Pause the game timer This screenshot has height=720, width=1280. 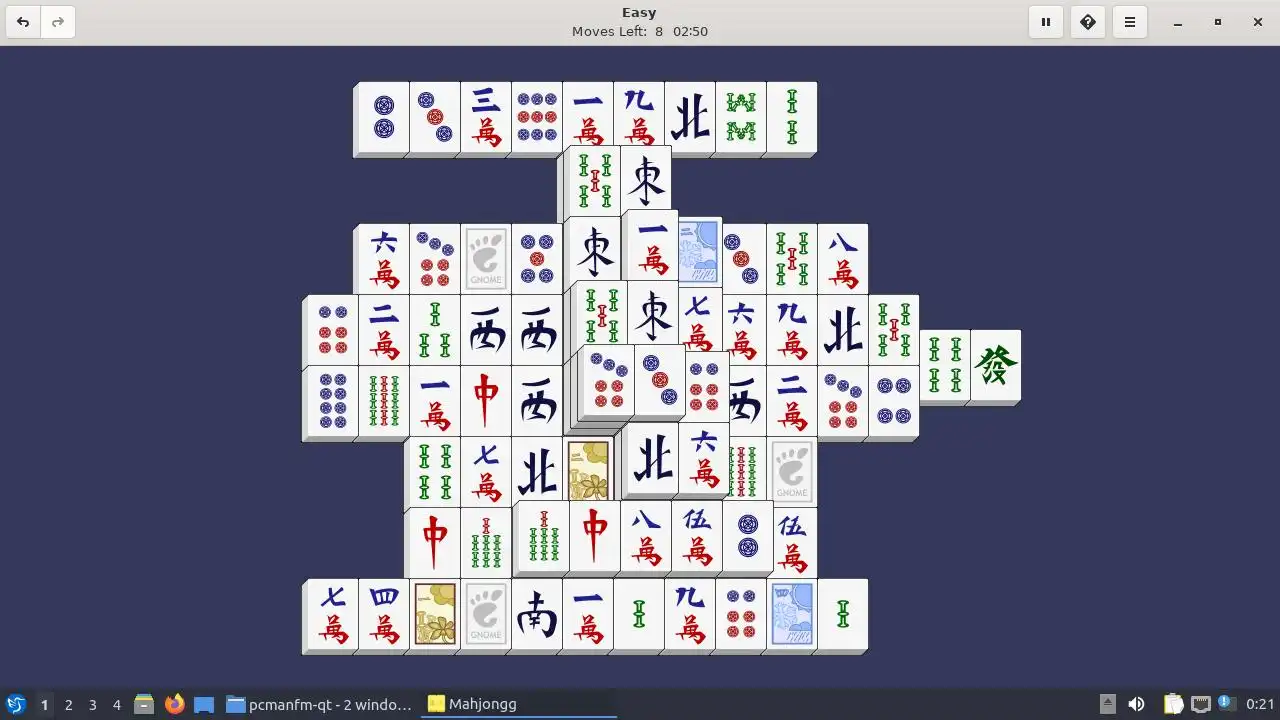tap(1045, 22)
